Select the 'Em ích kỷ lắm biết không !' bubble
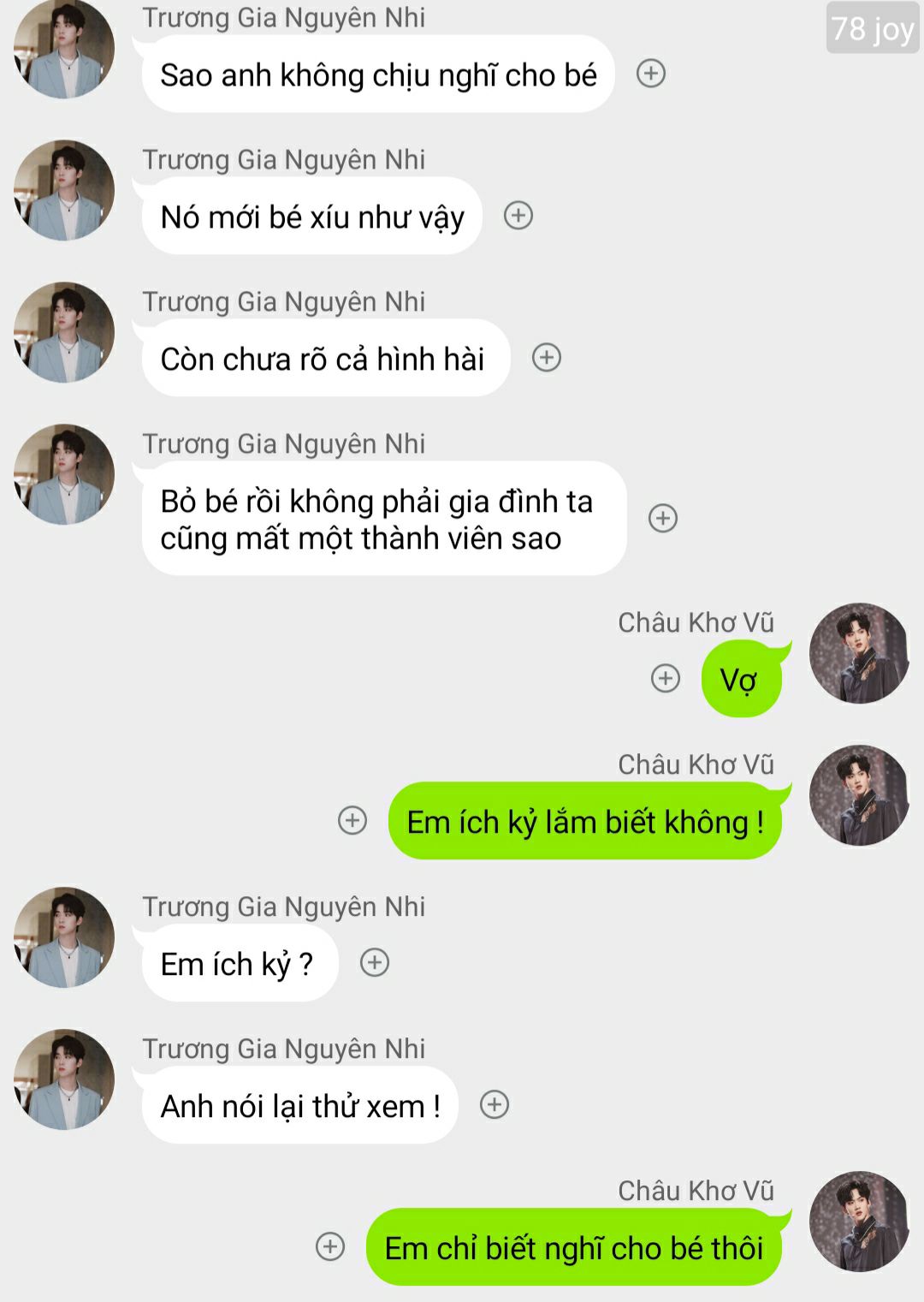The height and width of the screenshot is (1302, 924). click(x=585, y=822)
